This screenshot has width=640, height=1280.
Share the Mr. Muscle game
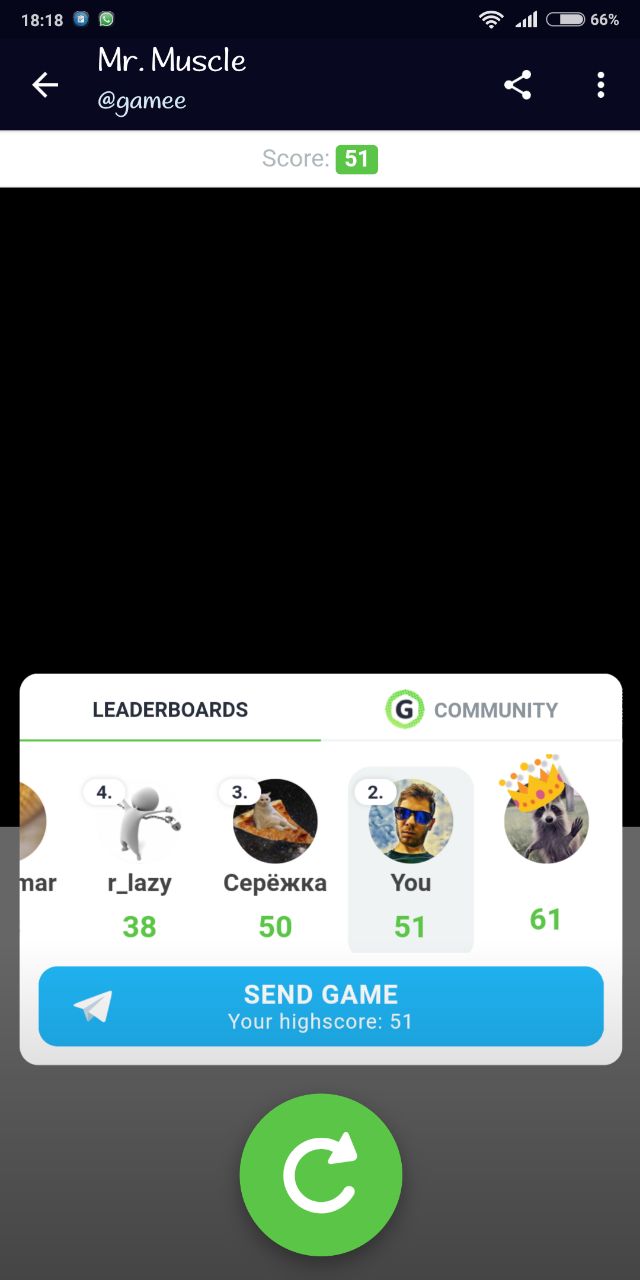[517, 85]
